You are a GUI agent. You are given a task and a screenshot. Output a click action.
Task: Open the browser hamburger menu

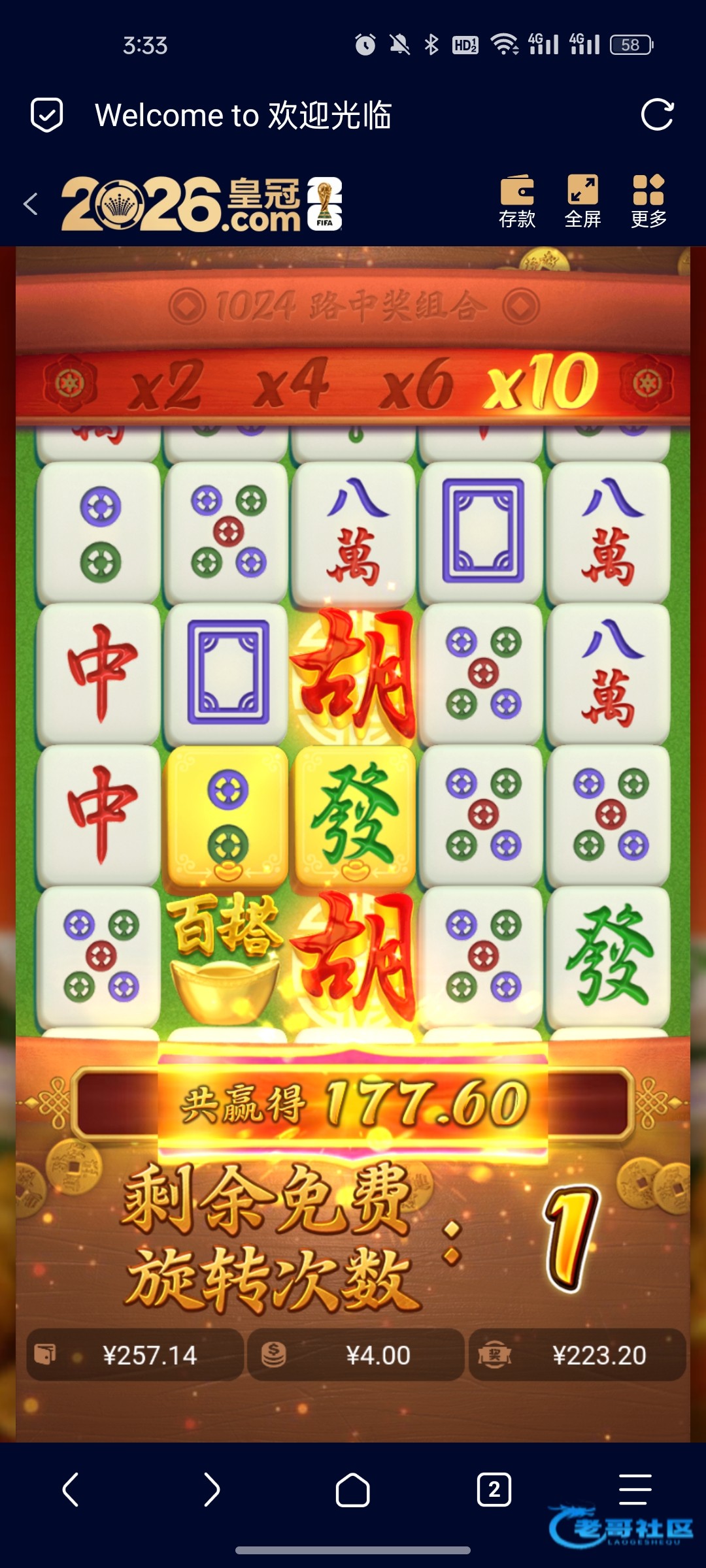[x=635, y=1490]
